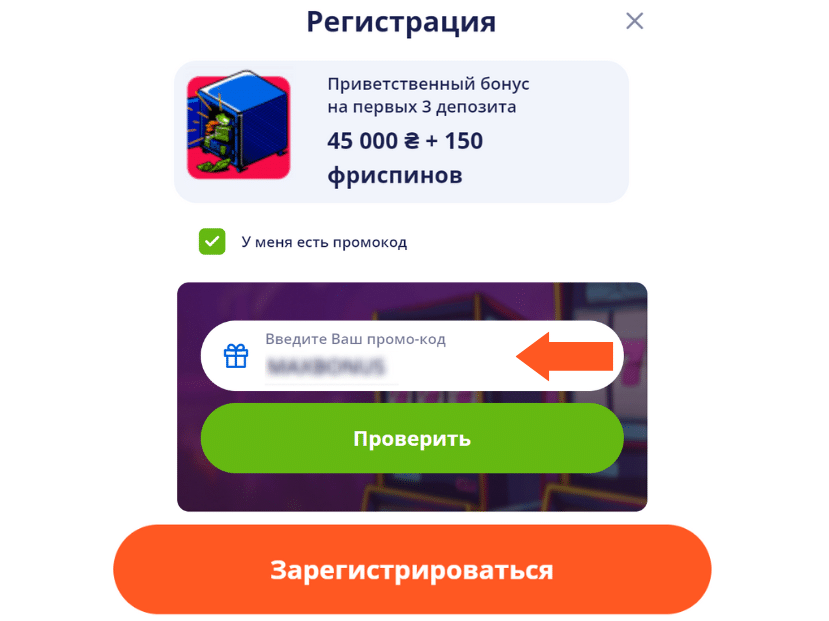Uncheck the 'У меня есть промокод' checkbox
Screen dimensions: 829x621
pyautogui.click(x=212, y=242)
